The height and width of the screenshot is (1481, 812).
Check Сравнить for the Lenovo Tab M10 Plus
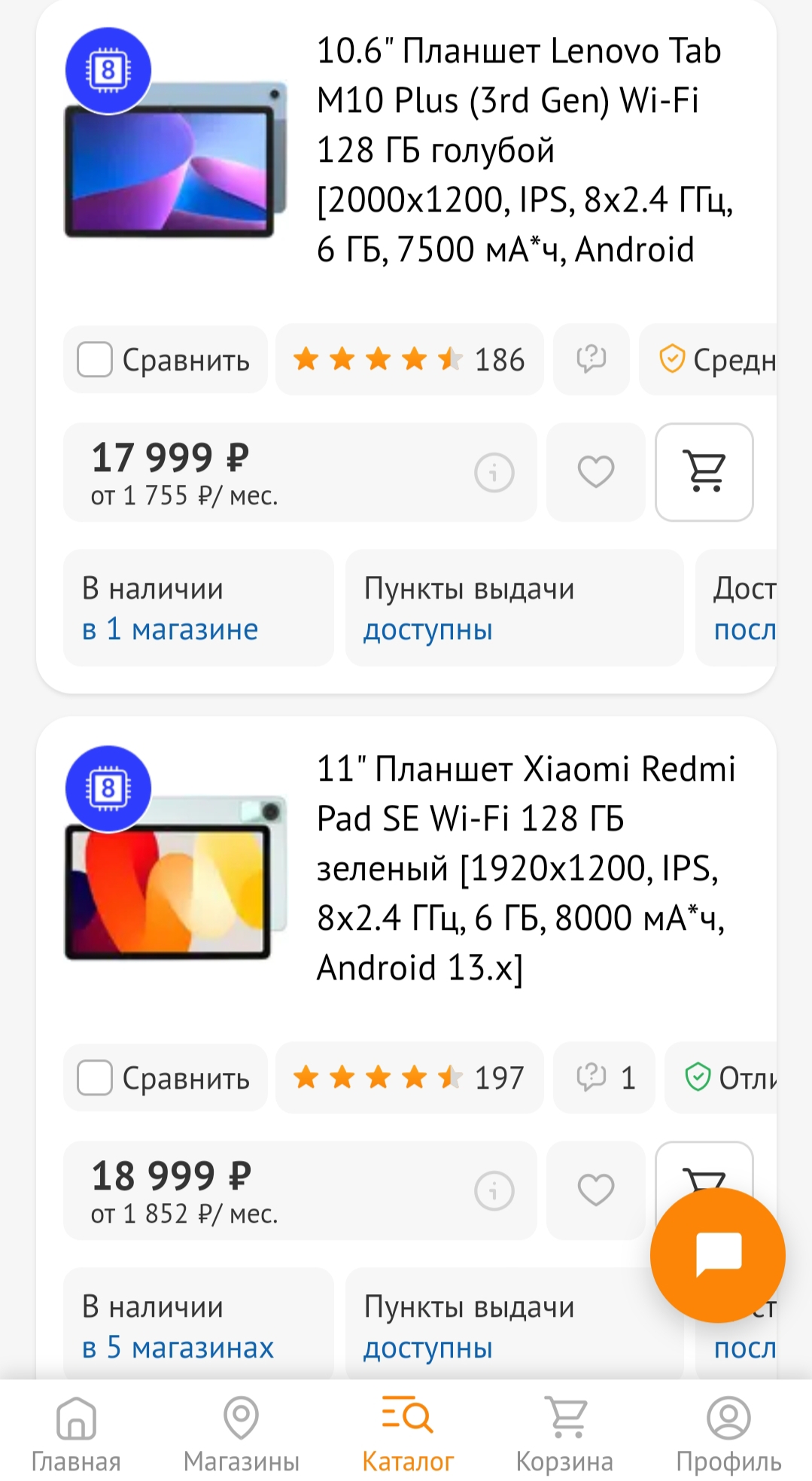point(96,360)
